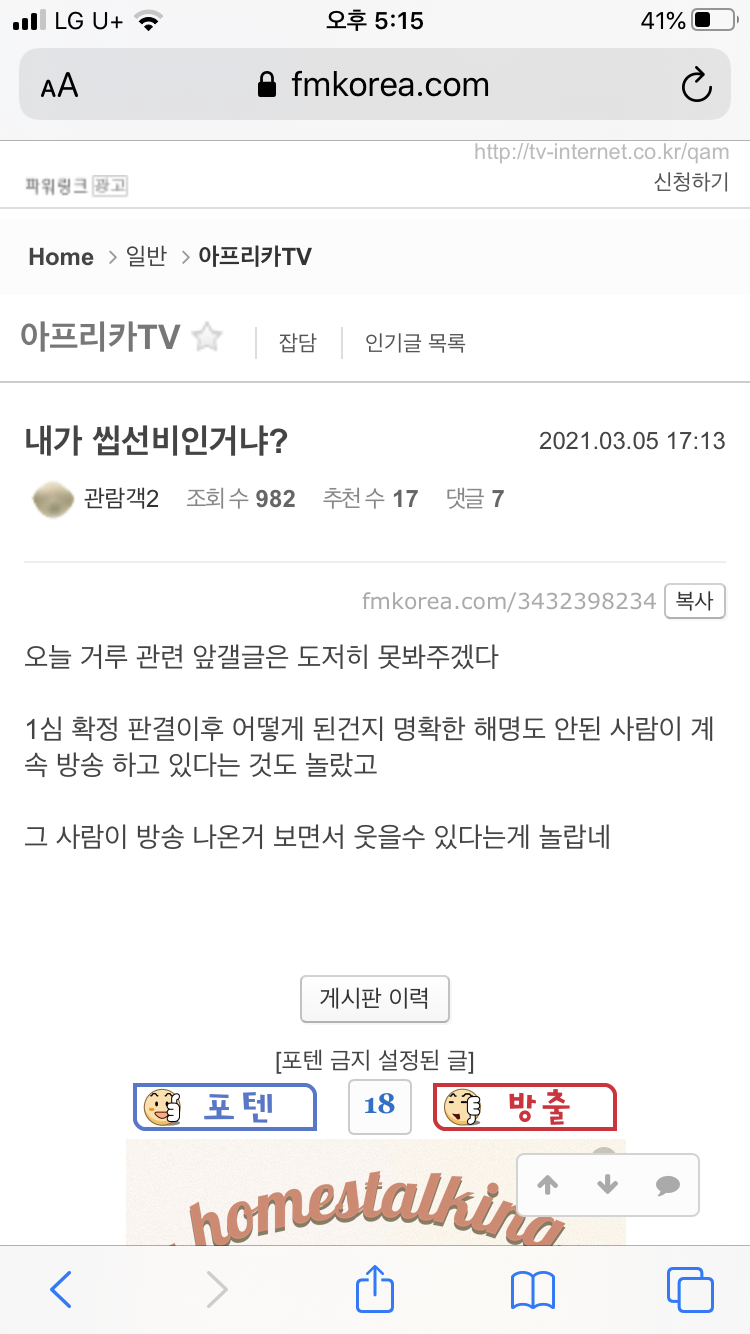The width and height of the screenshot is (750, 1334).
Task: Switch to the 잡담 tab
Action: pos(297,343)
